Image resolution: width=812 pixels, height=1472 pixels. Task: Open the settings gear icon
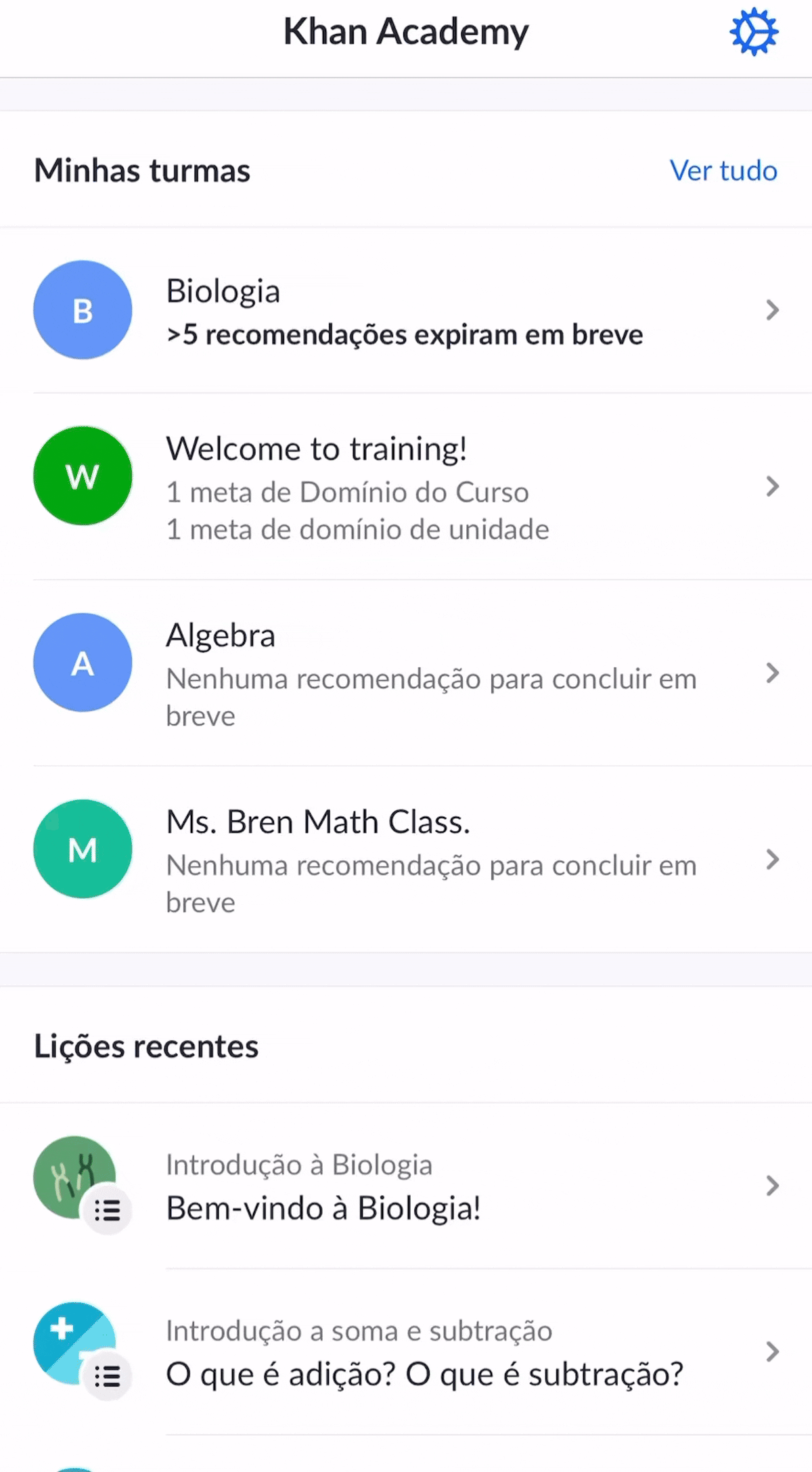pos(754,32)
